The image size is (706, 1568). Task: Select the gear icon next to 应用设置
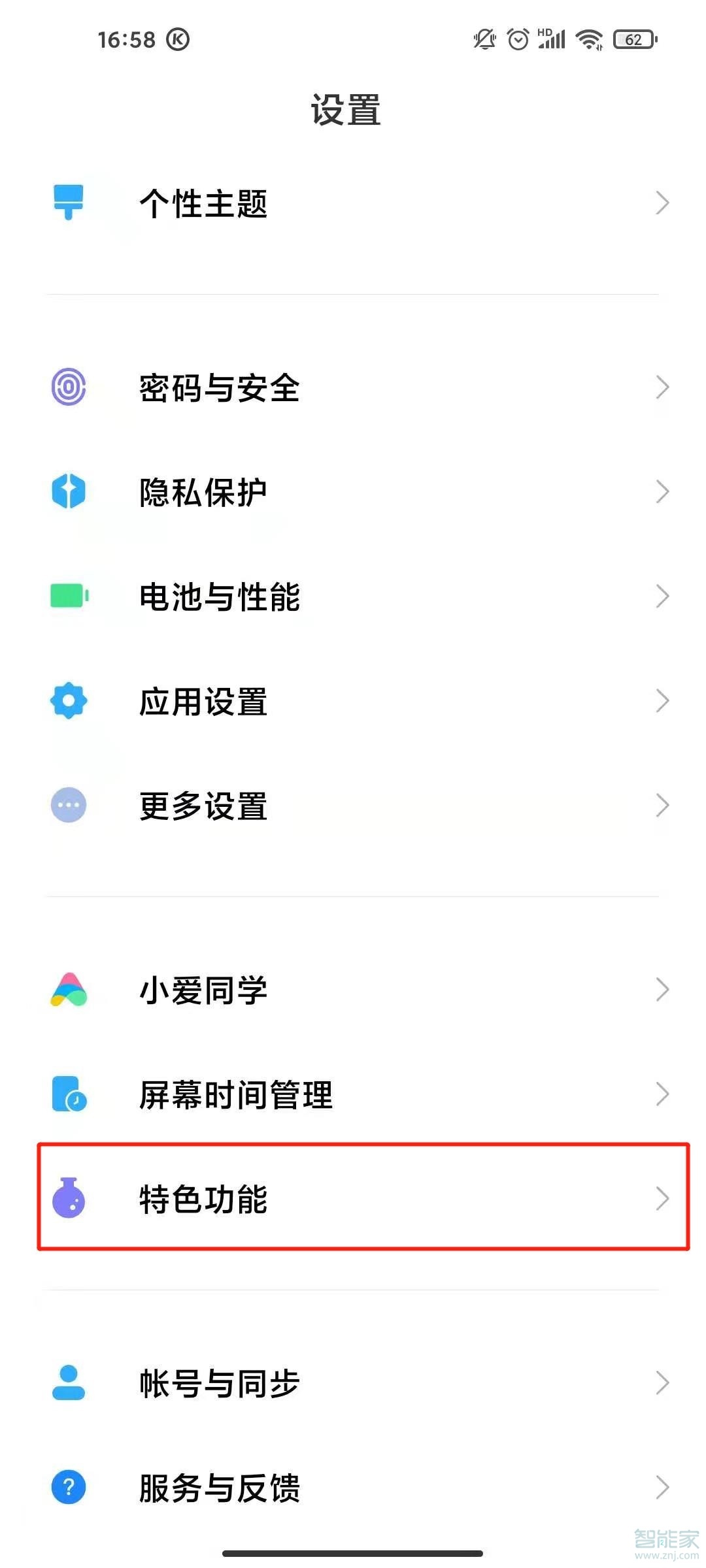click(68, 700)
